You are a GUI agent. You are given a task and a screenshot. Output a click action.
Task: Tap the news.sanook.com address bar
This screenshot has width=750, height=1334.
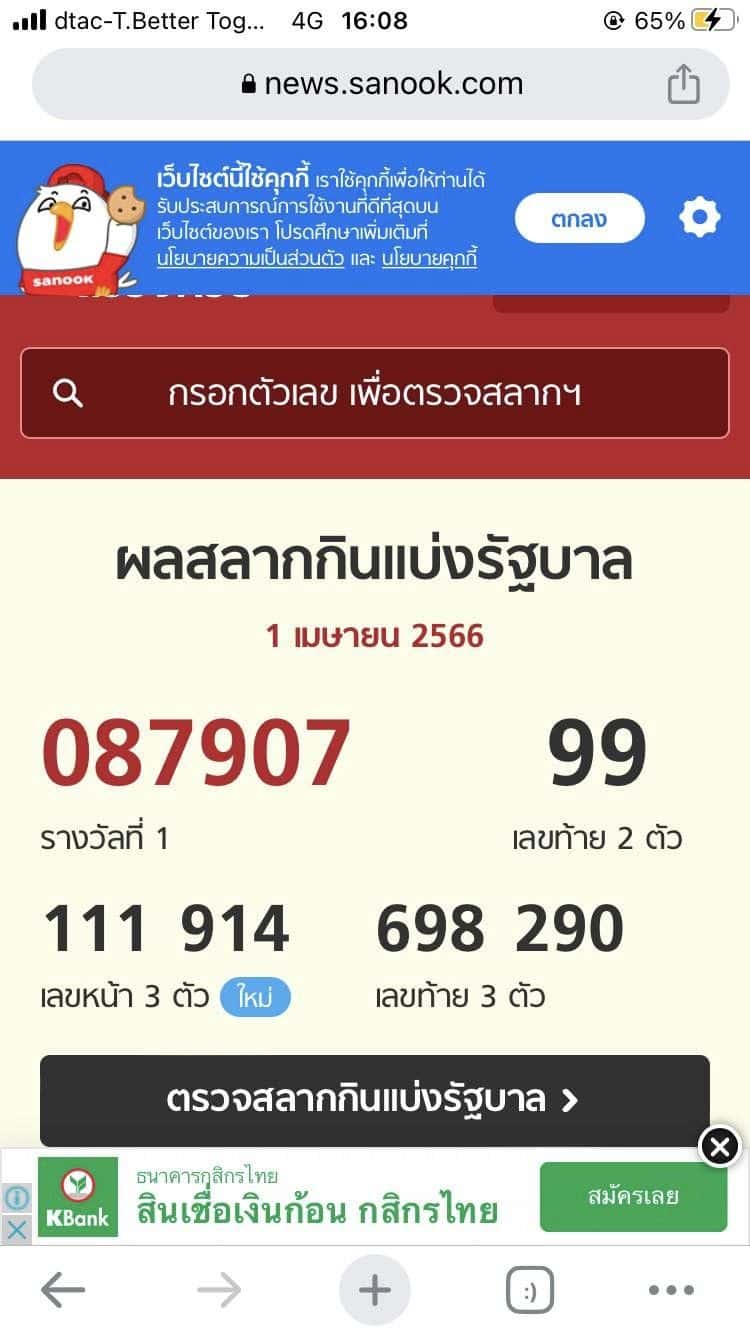(380, 84)
